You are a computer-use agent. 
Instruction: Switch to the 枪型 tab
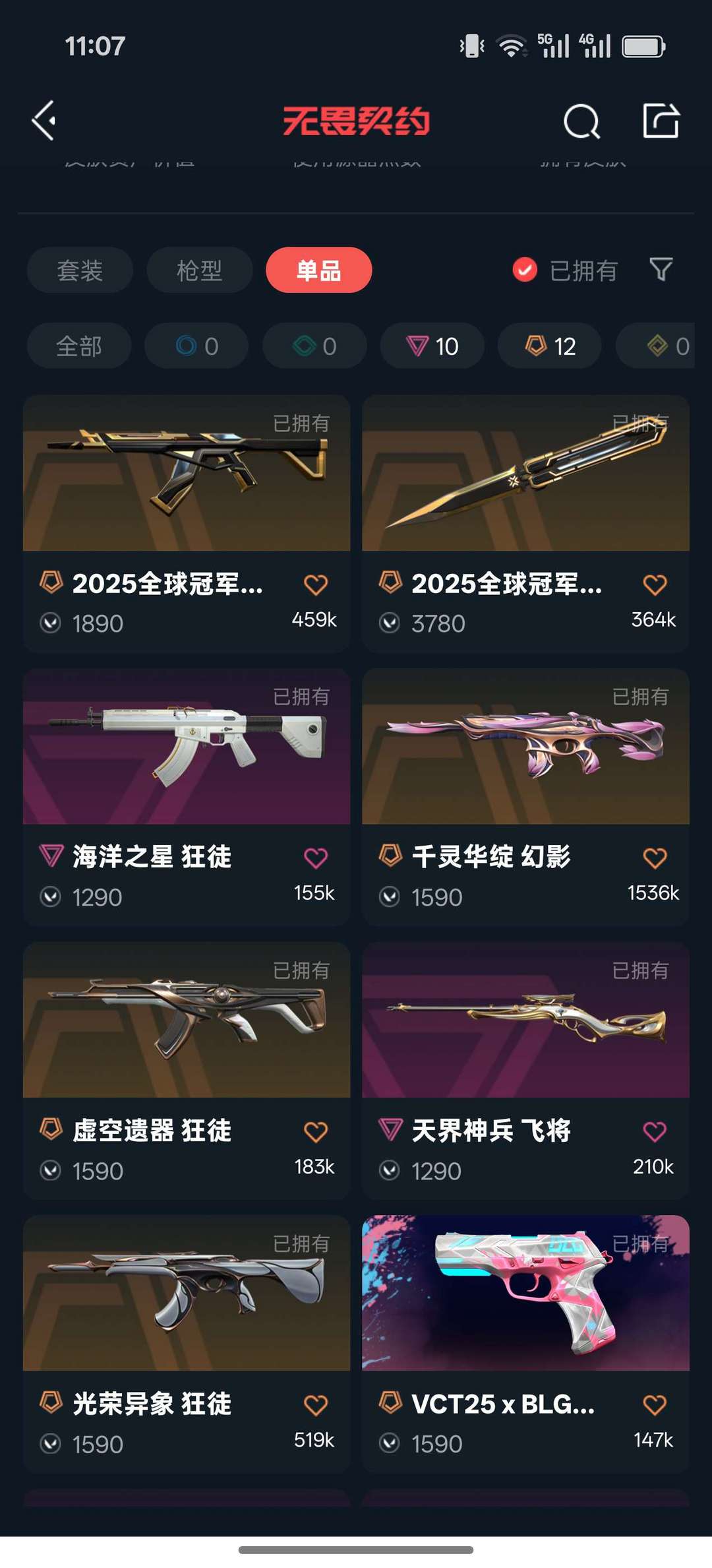pos(199,270)
